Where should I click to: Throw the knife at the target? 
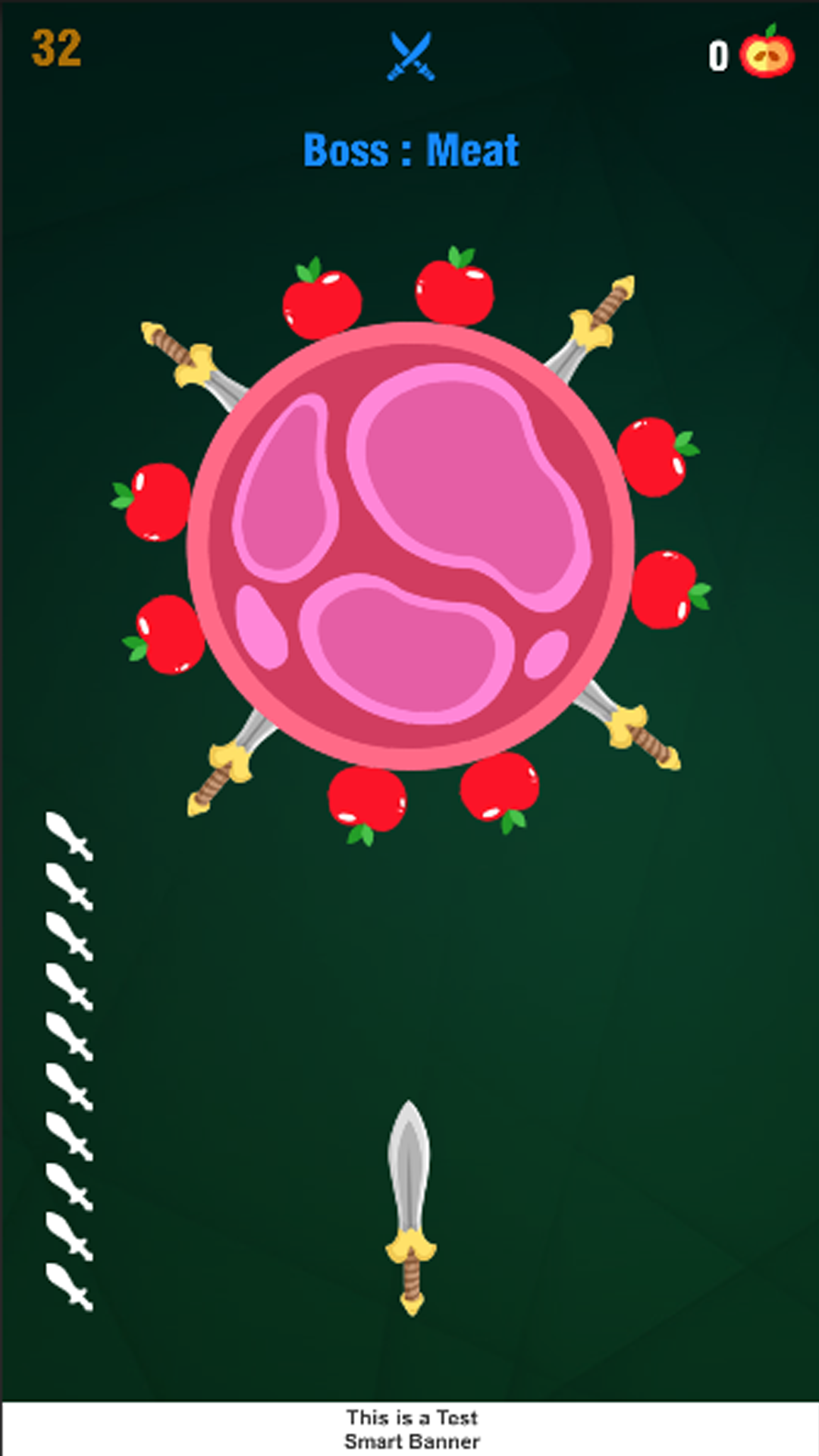point(410,1208)
